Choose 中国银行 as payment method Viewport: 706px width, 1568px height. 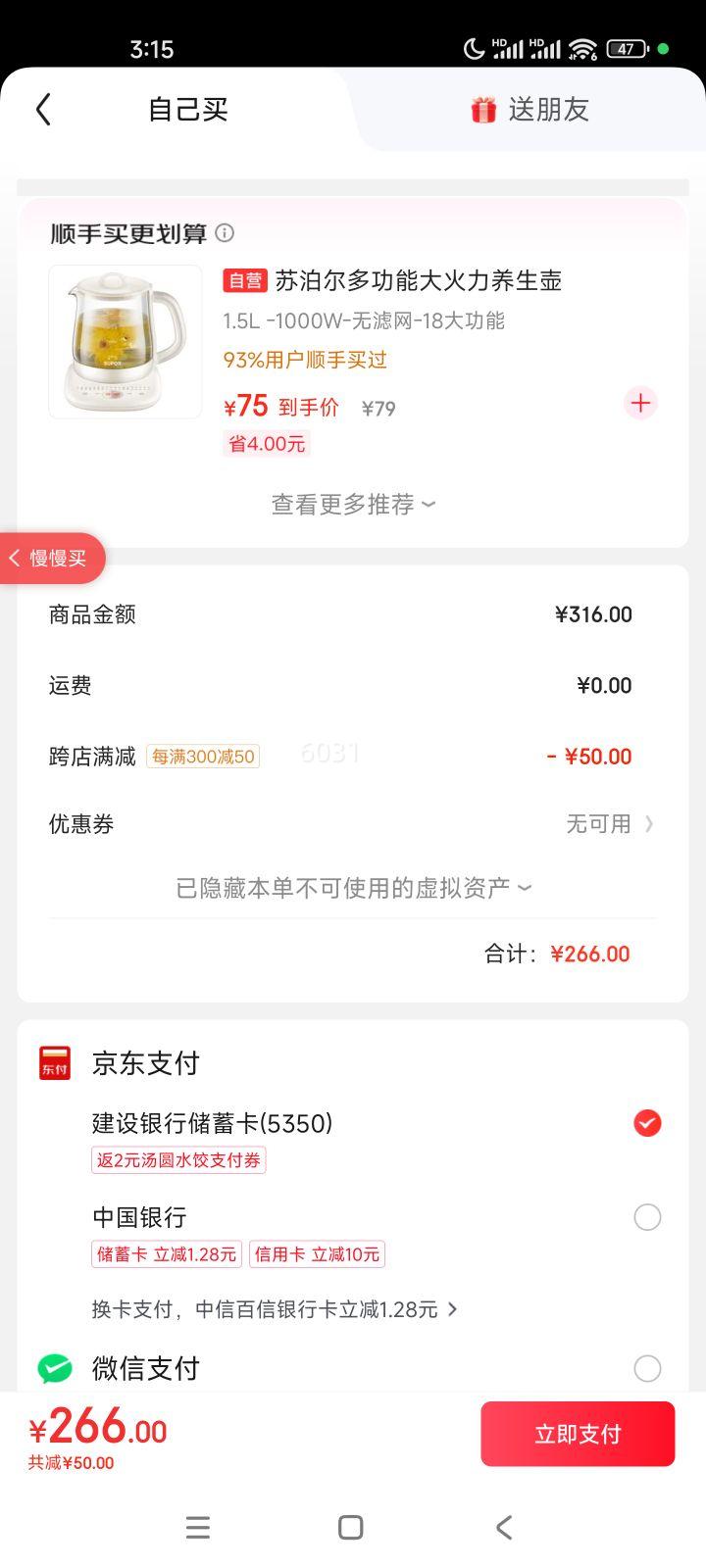point(647,1217)
